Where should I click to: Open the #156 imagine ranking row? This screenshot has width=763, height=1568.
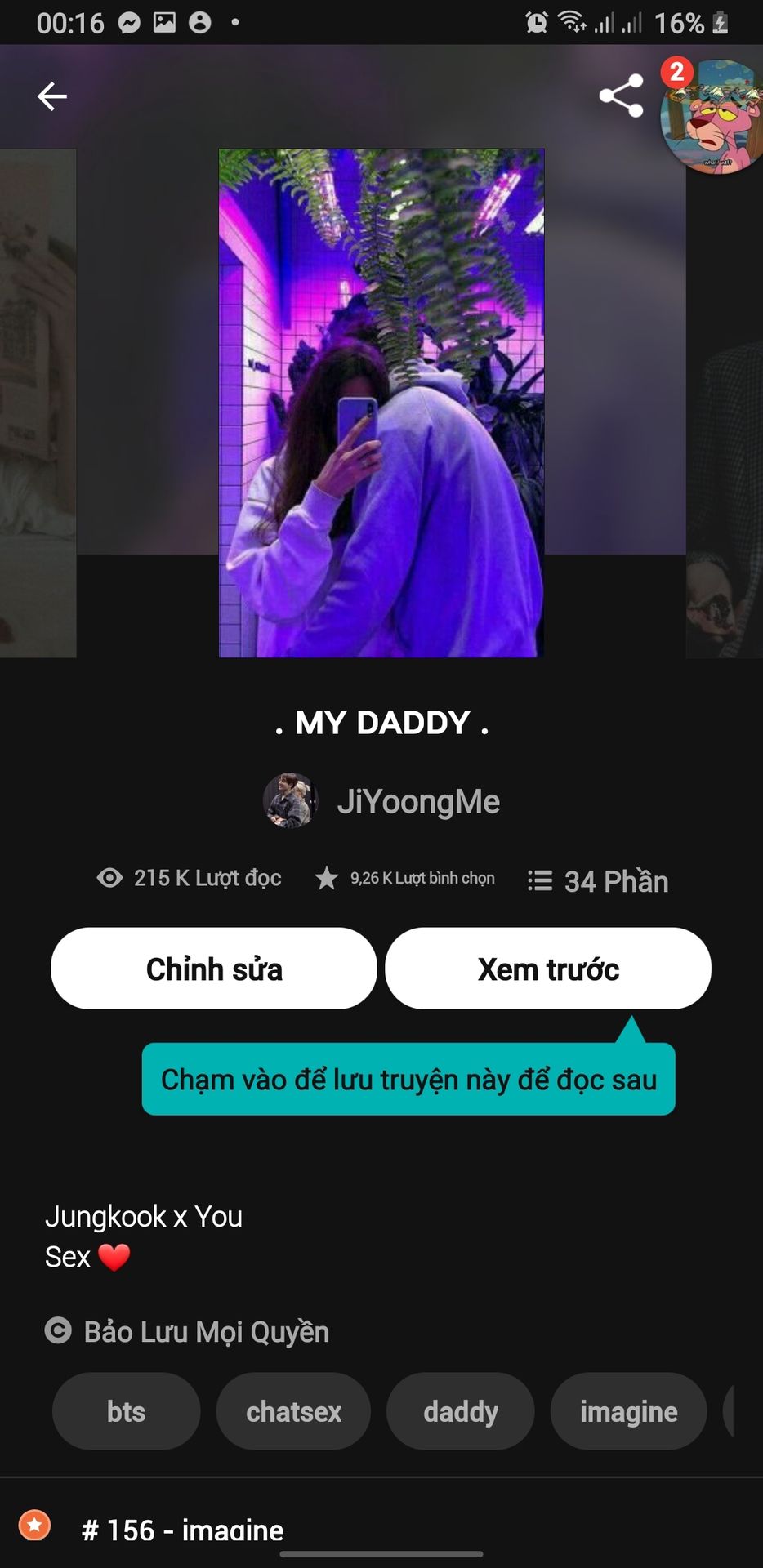coord(183,1529)
